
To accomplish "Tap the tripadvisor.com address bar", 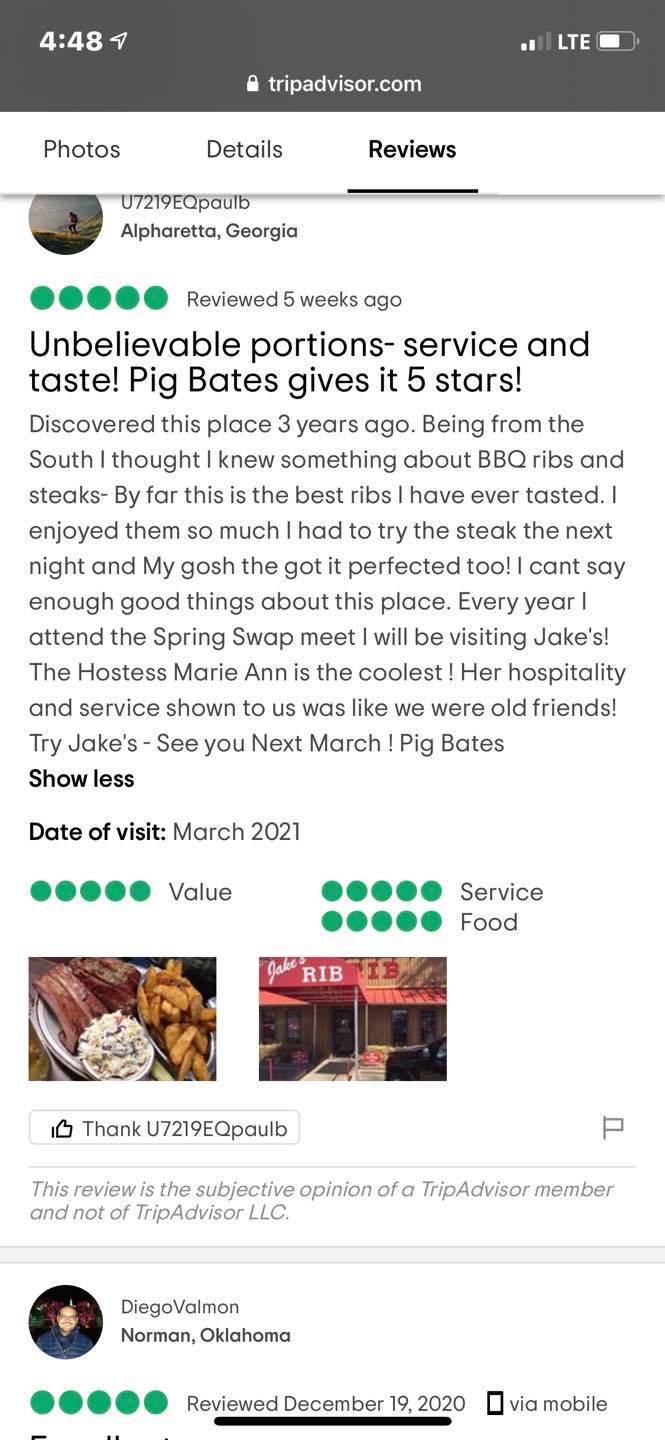I will point(333,84).
